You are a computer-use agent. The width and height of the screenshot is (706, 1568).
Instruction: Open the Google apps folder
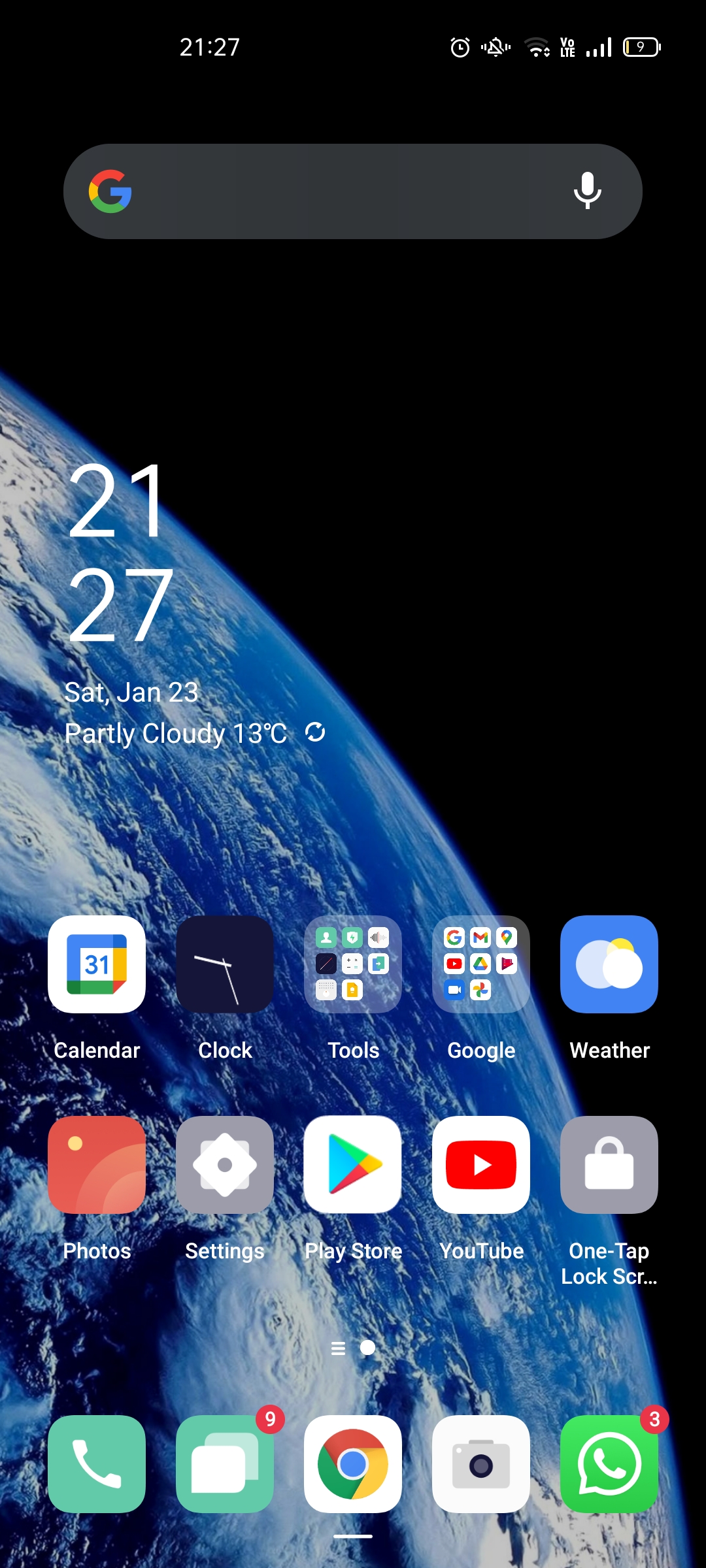click(481, 964)
